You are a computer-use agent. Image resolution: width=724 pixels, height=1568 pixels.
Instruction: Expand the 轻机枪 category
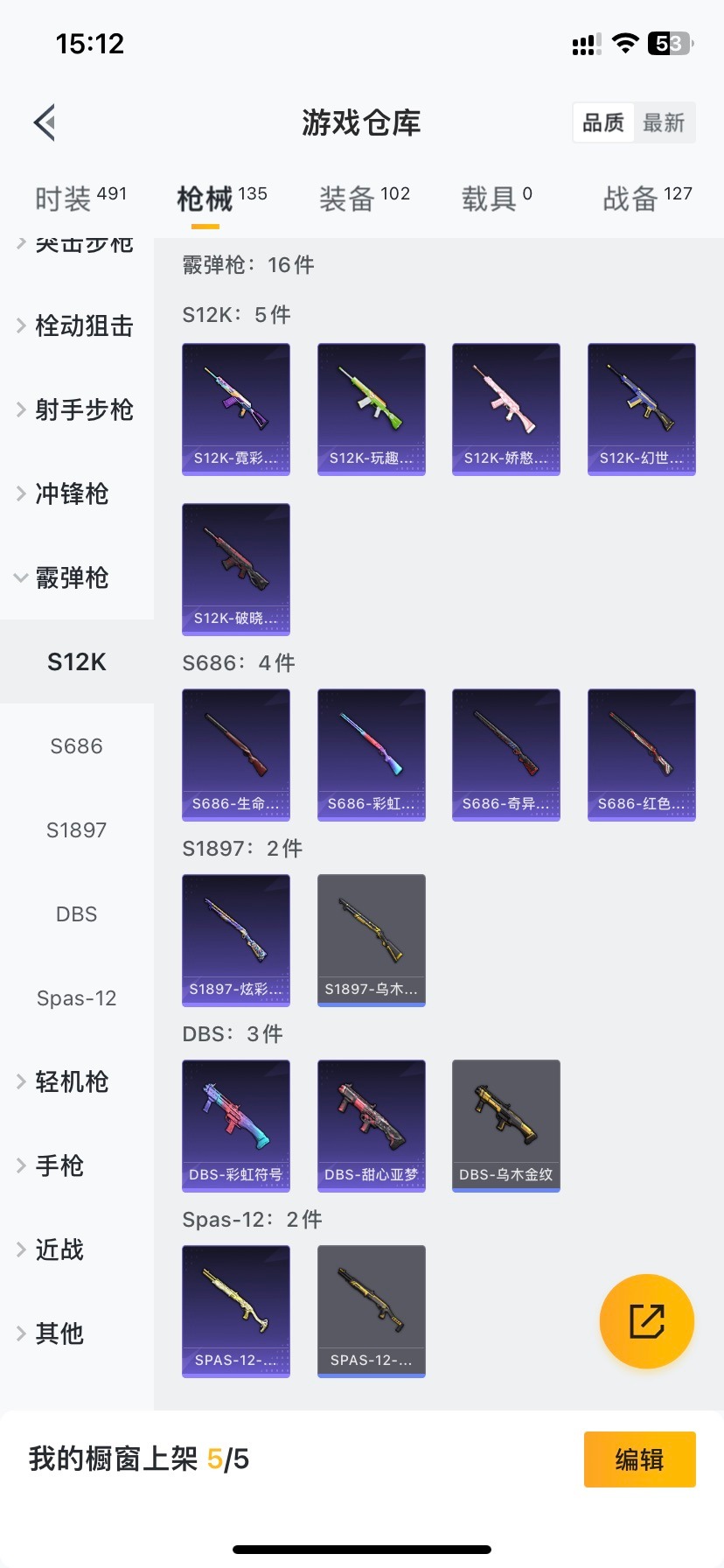tap(72, 1082)
